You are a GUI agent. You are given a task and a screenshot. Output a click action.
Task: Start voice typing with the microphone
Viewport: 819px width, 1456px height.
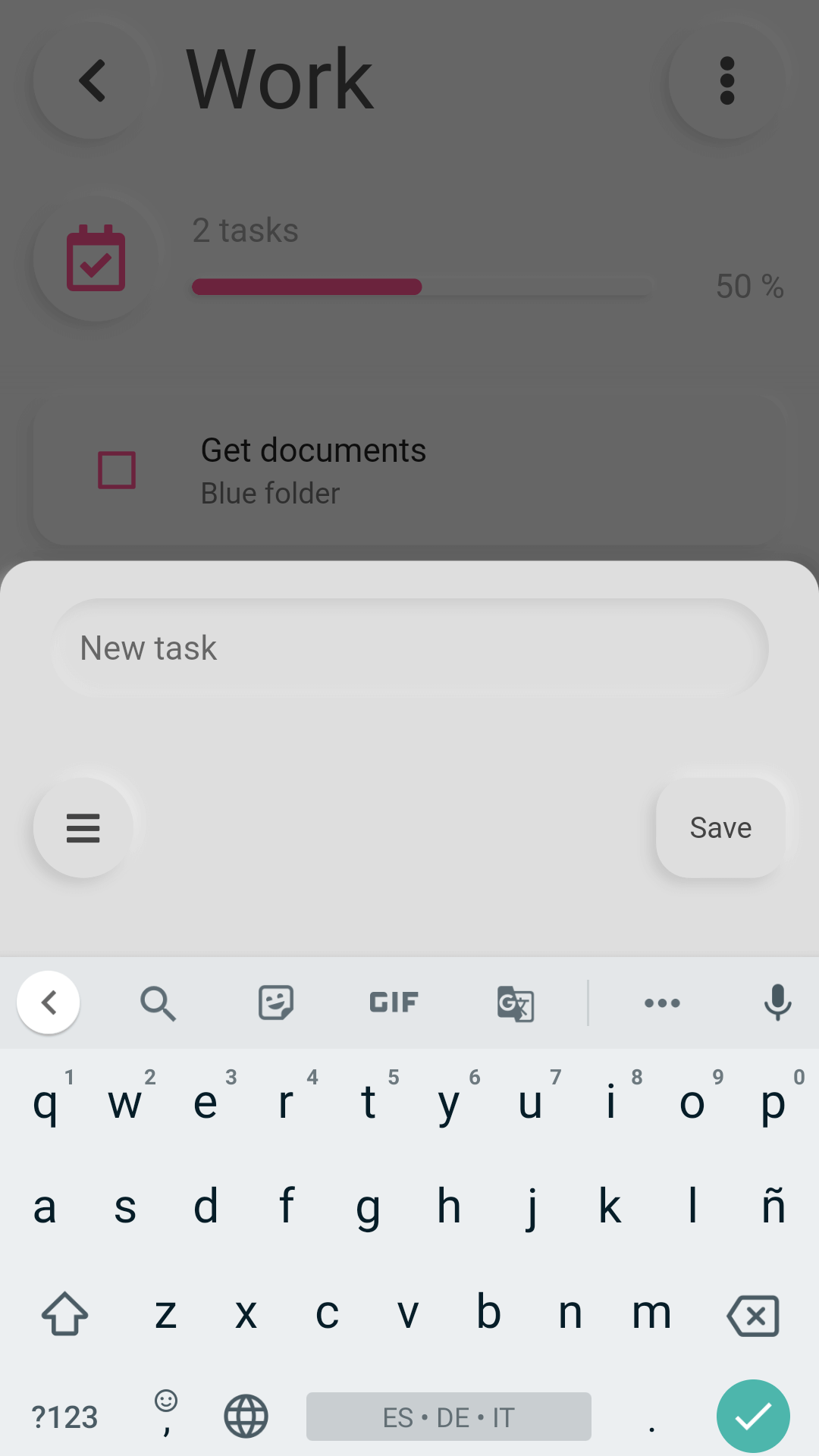click(777, 1003)
